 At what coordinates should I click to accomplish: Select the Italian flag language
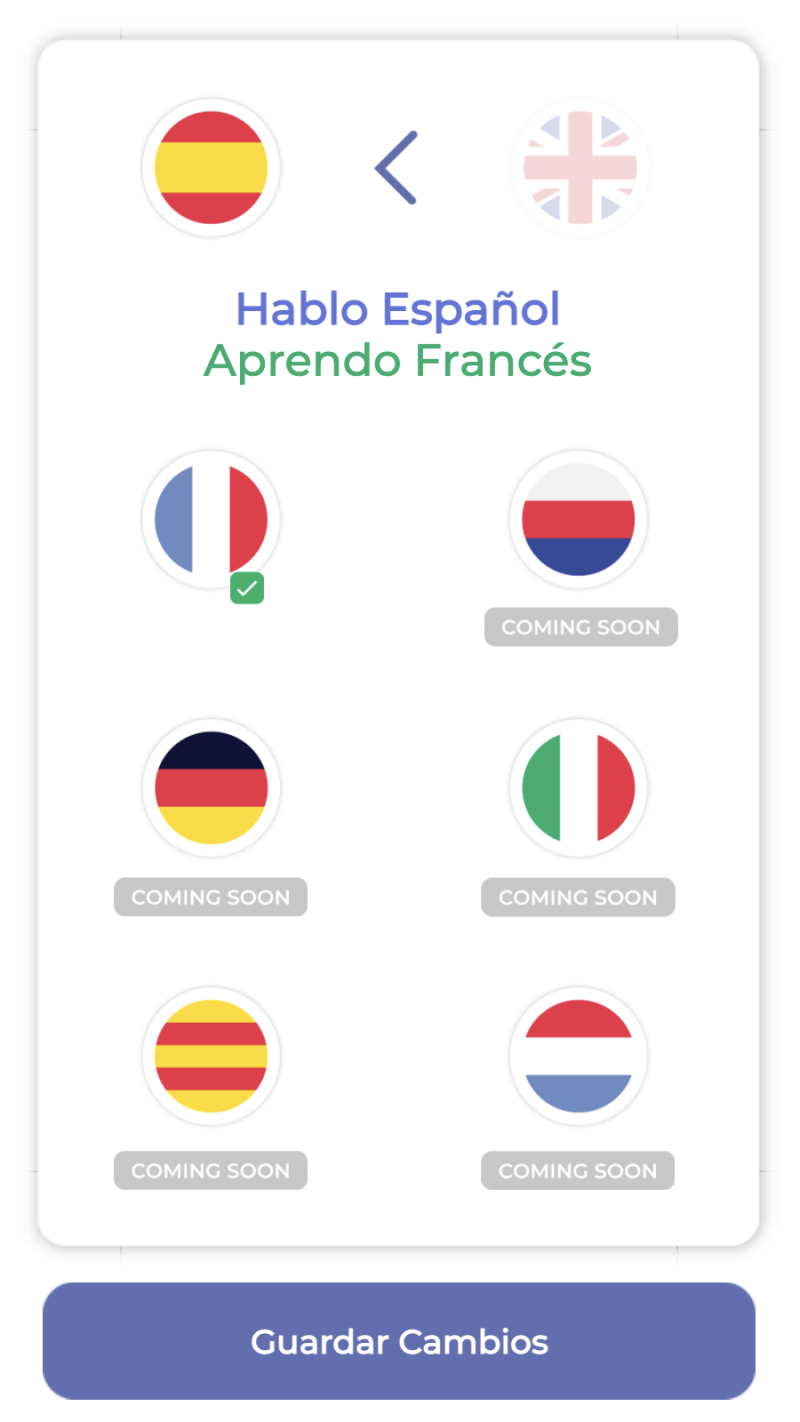click(x=579, y=788)
